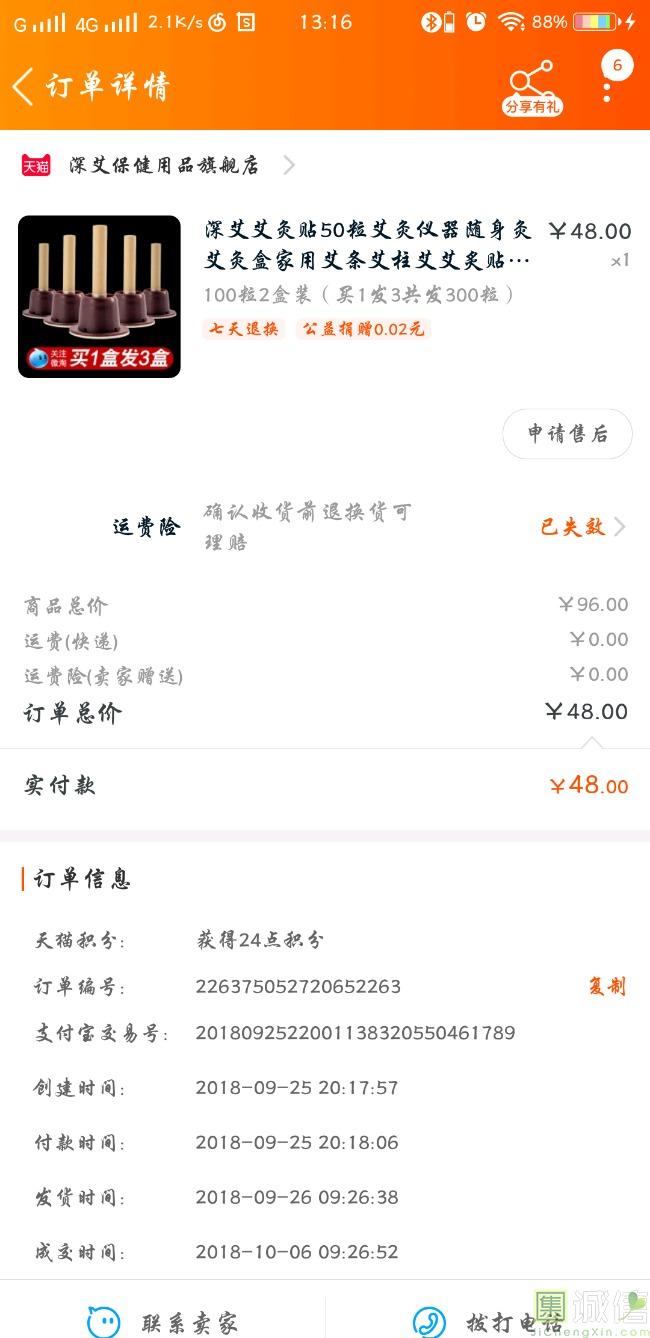The height and width of the screenshot is (1338, 650).
Task: Contact the seller via 联系卖家
Action: [163, 1322]
